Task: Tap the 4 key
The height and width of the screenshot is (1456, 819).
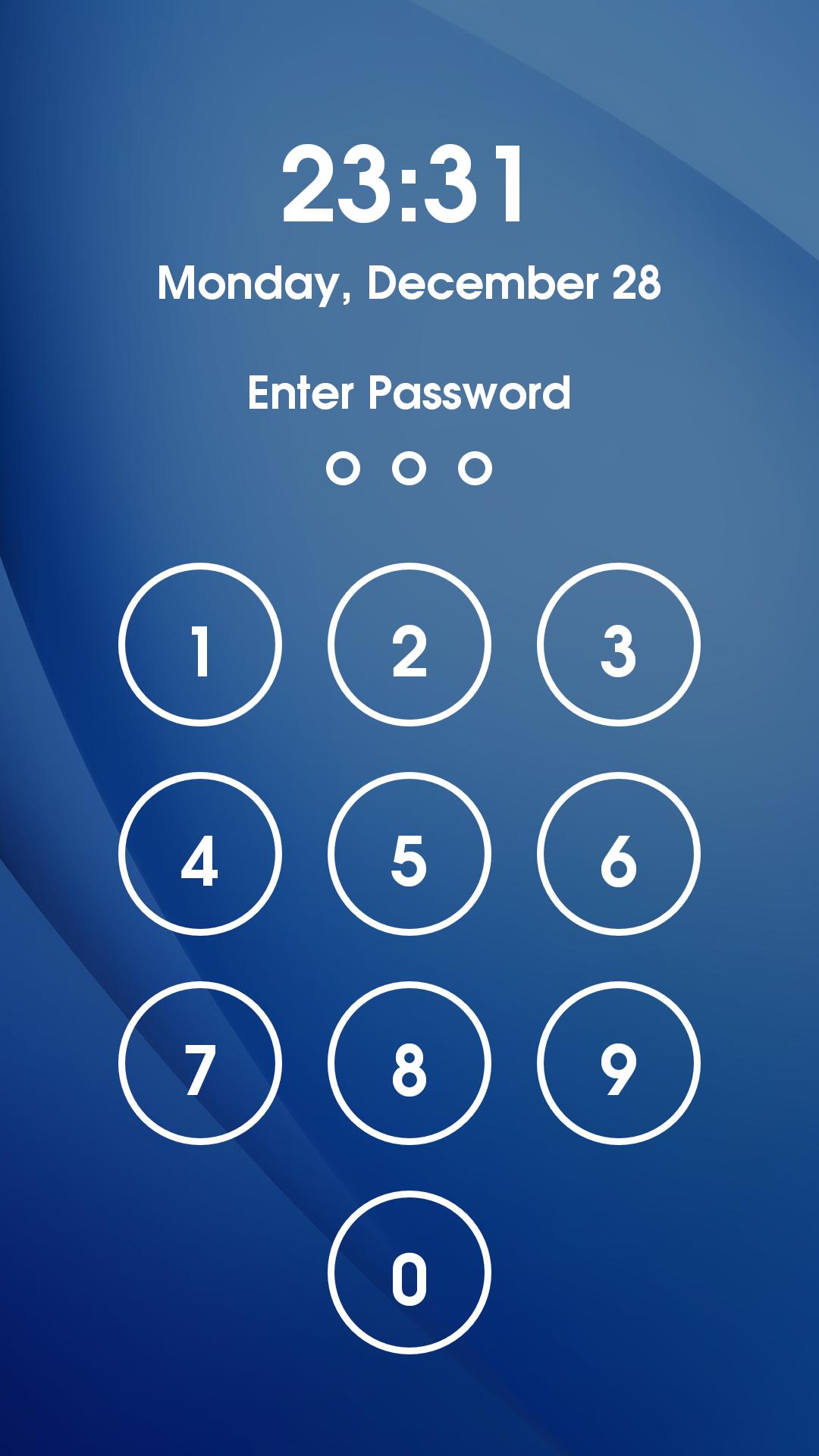Action: 200,854
